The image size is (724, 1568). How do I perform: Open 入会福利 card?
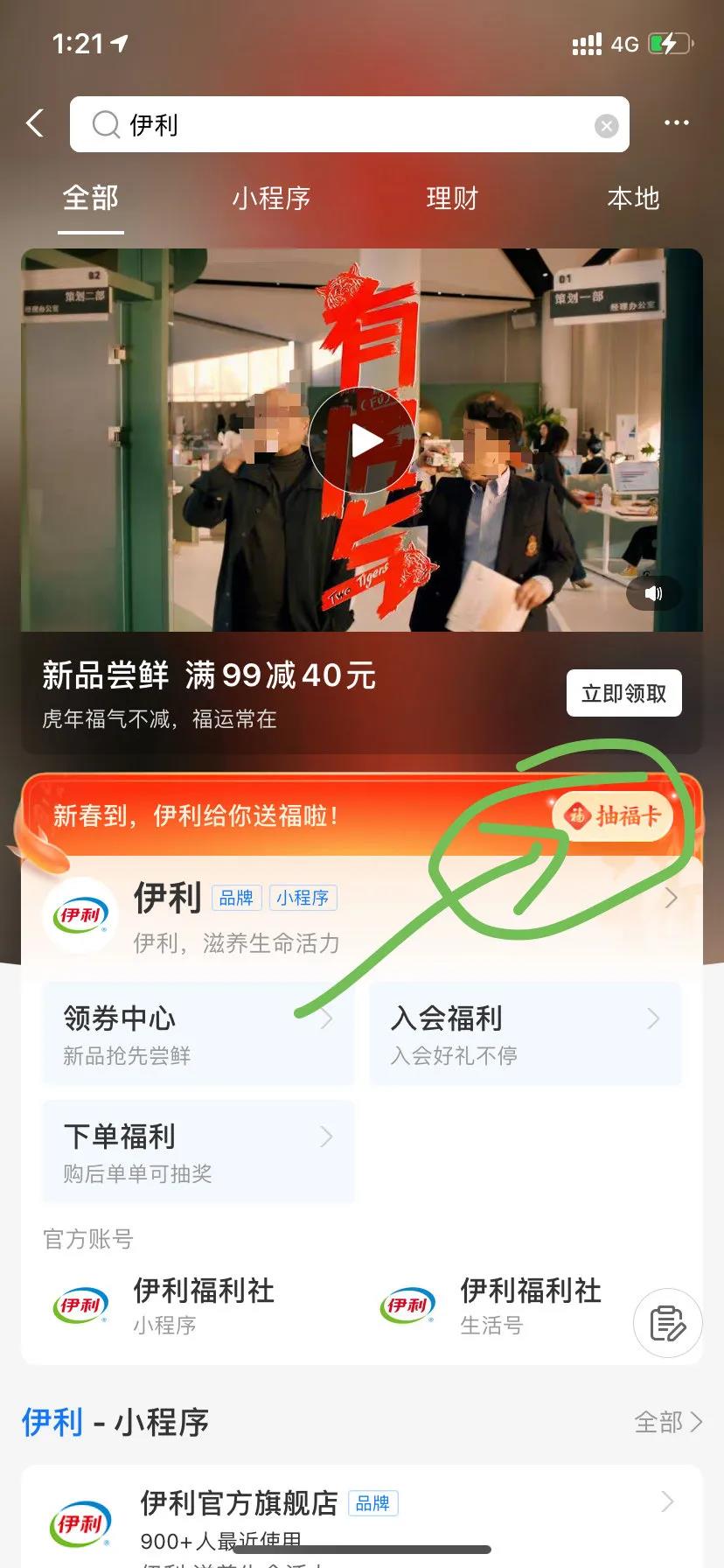coord(525,1034)
